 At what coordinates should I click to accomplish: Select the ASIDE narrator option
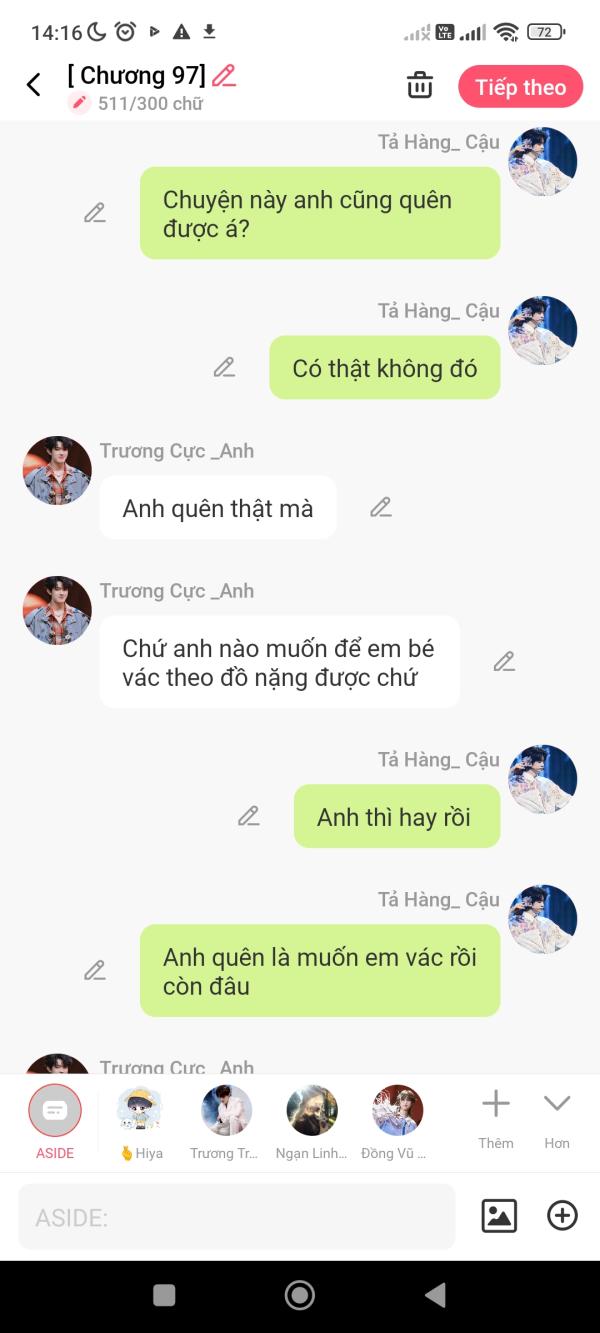click(x=55, y=1122)
